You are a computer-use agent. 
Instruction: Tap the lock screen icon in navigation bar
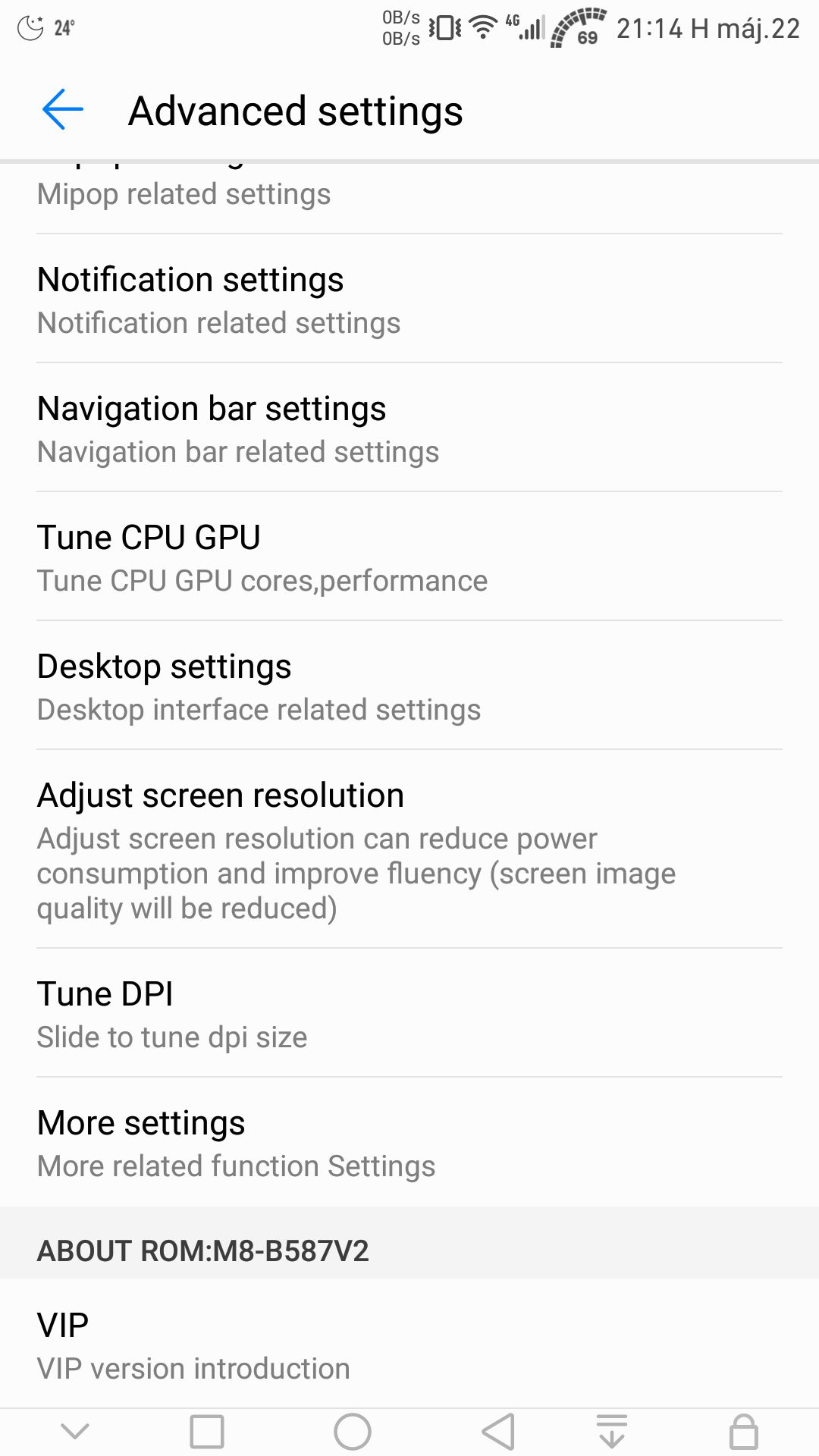point(744,1432)
